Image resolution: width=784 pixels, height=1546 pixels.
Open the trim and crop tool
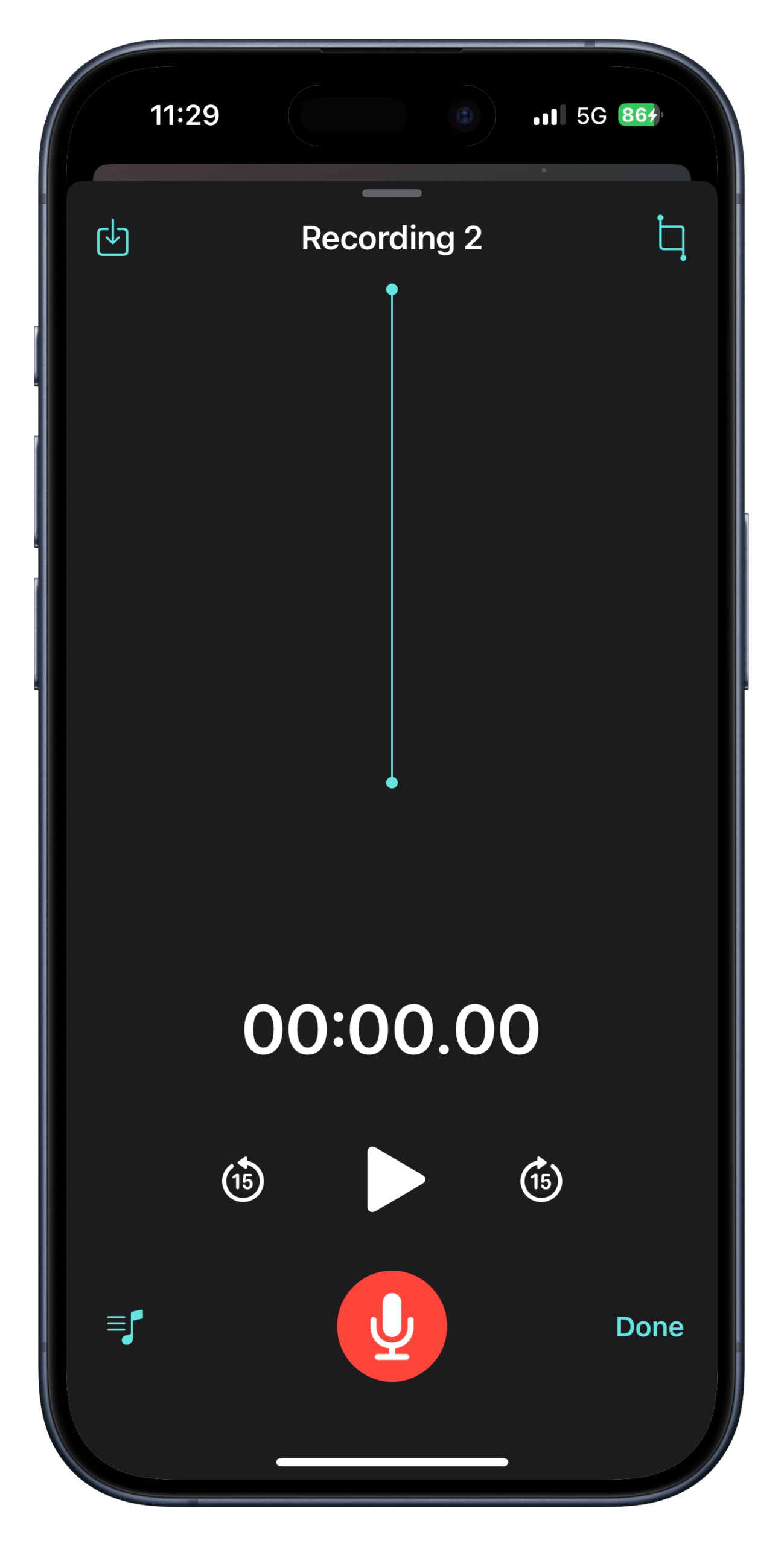click(x=672, y=238)
